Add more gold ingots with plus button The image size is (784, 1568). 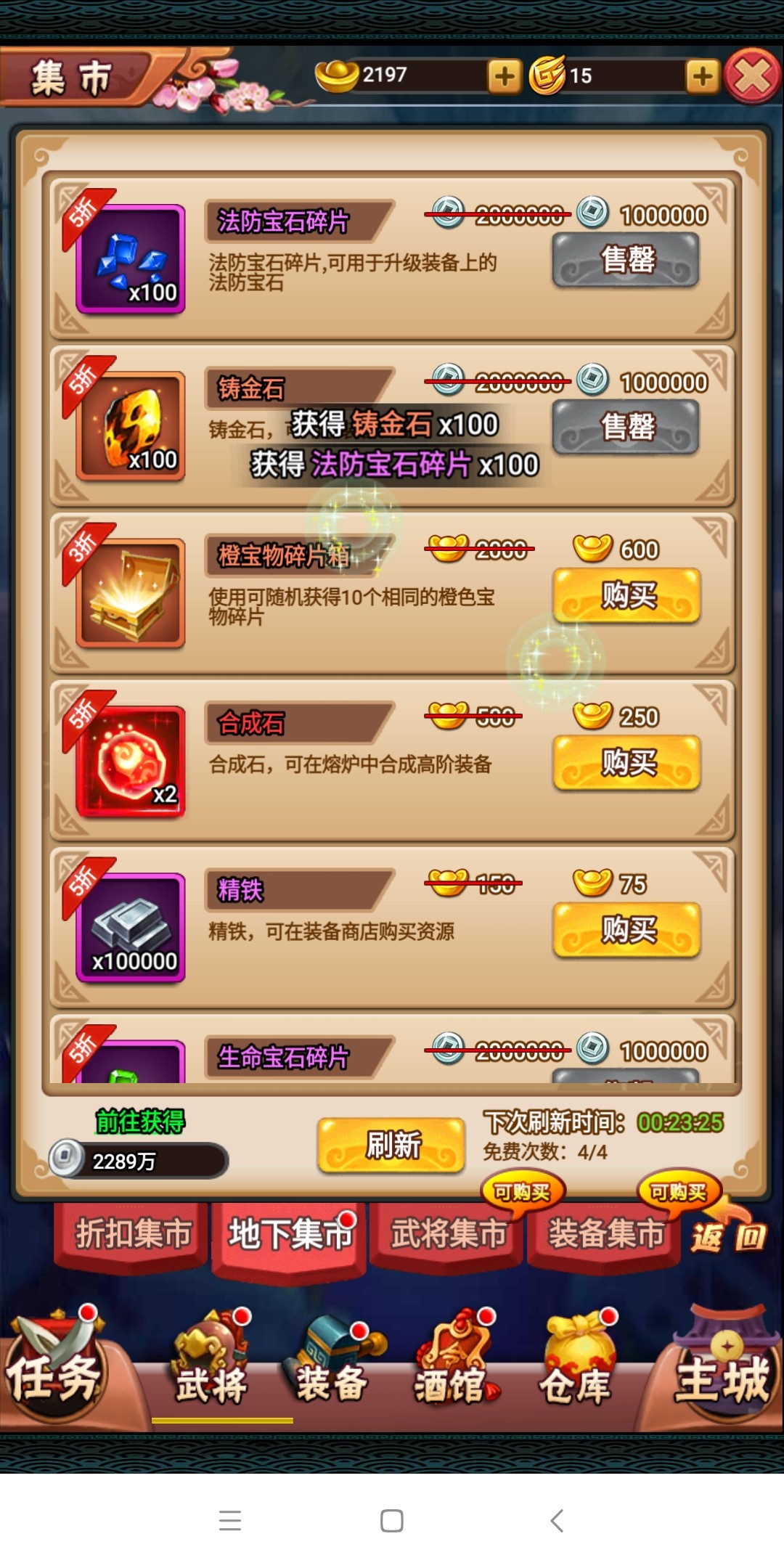click(x=505, y=76)
